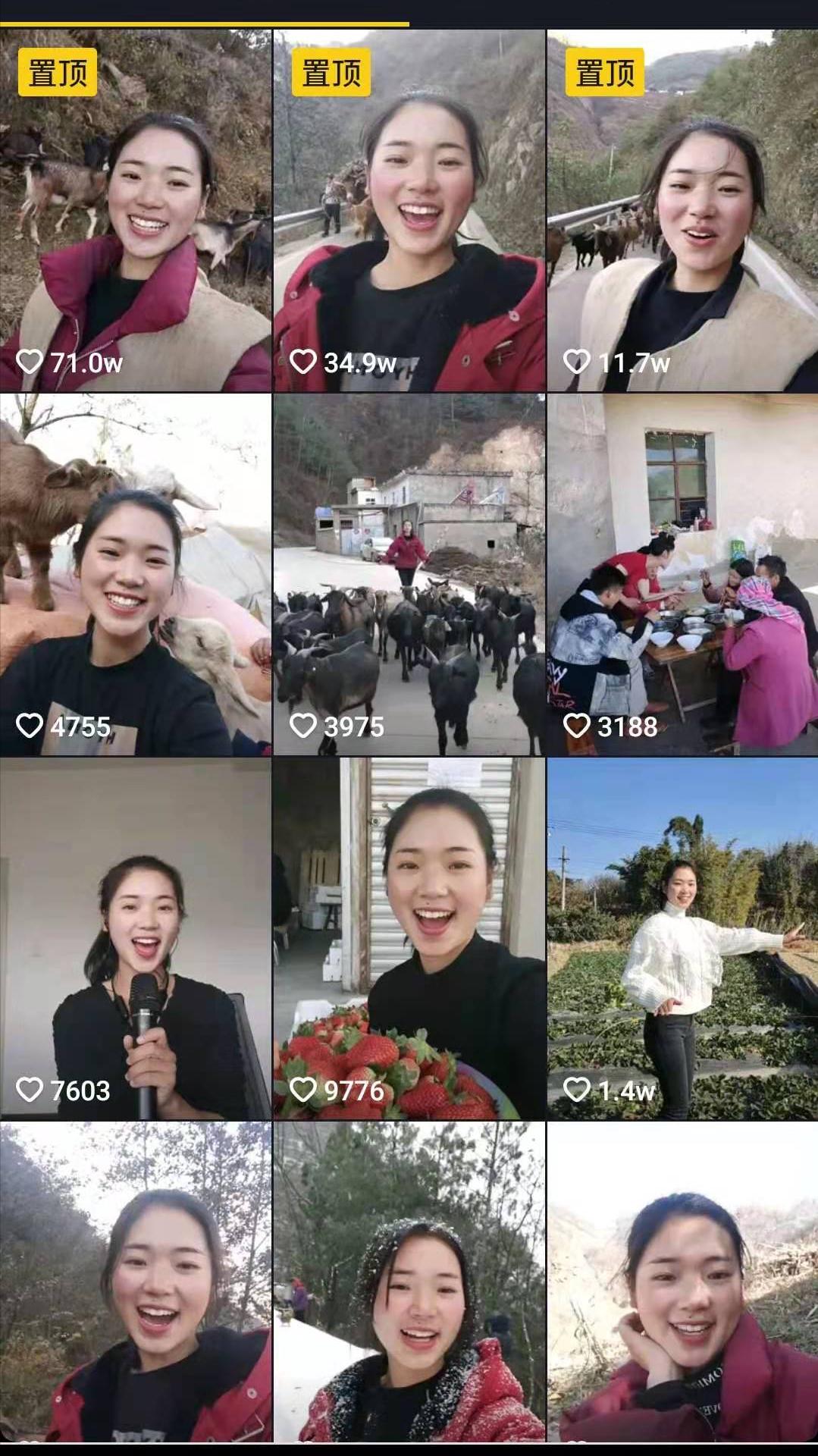
Task: Open the goats walking on road video
Action: coord(409,569)
